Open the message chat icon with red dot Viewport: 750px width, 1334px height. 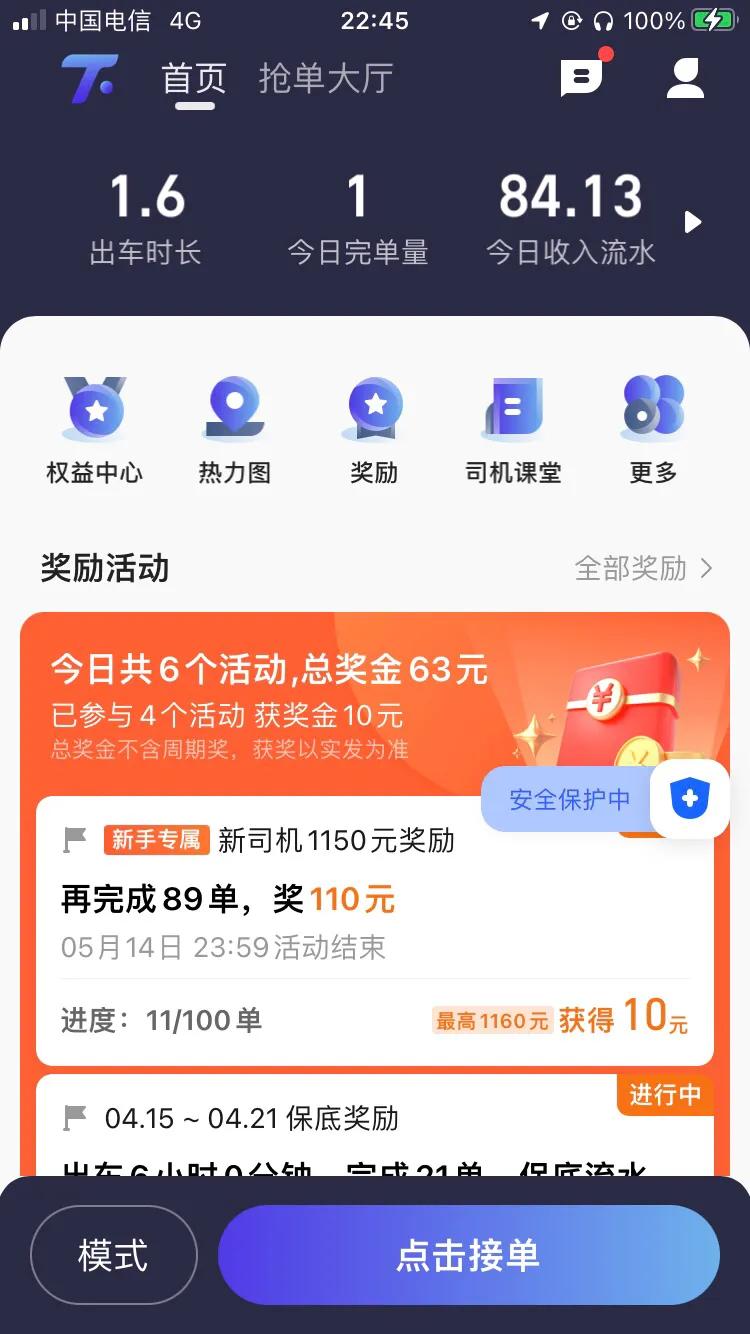click(583, 78)
